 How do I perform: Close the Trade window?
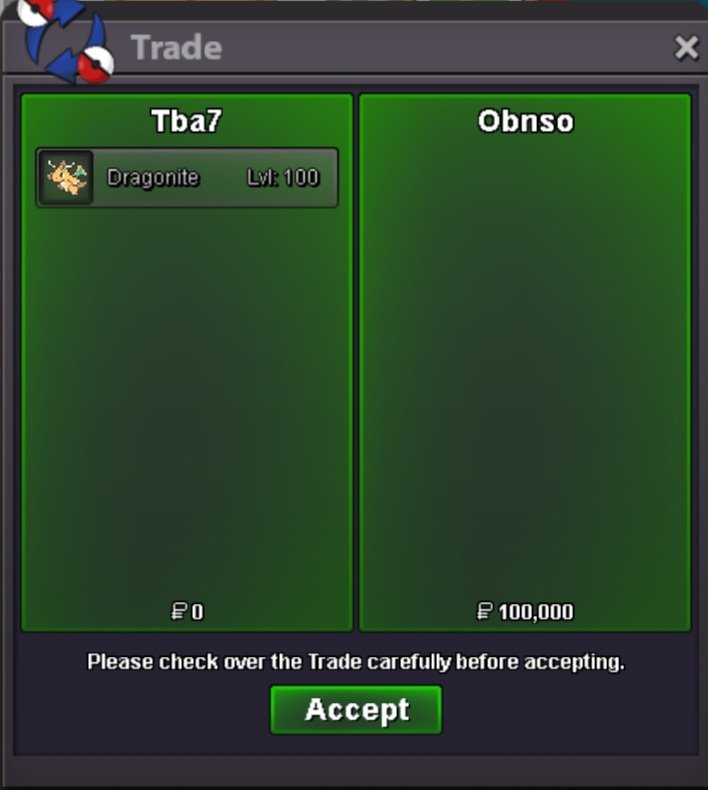pos(686,48)
